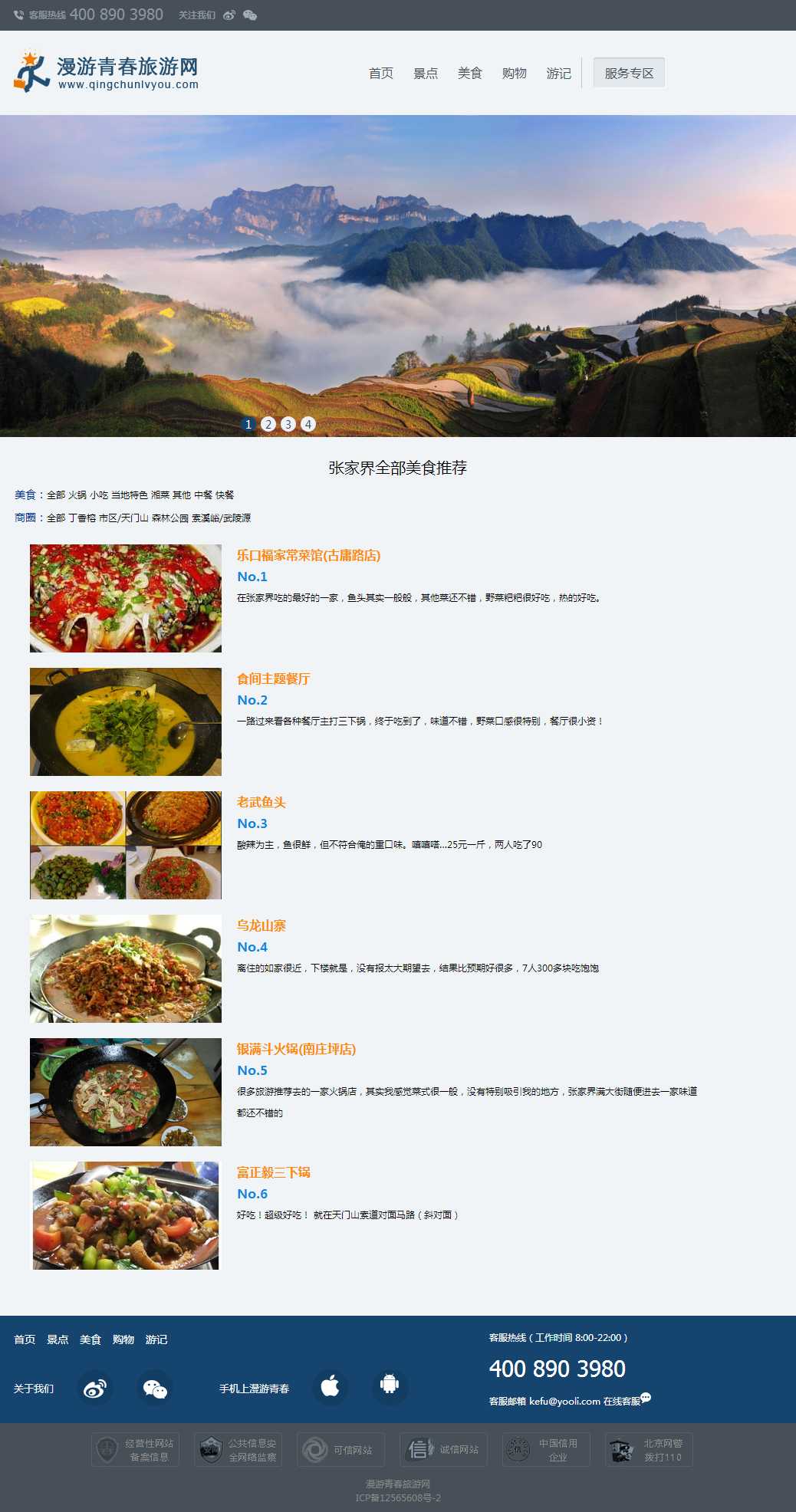Open the 服务专区 button

click(x=629, y=74)
